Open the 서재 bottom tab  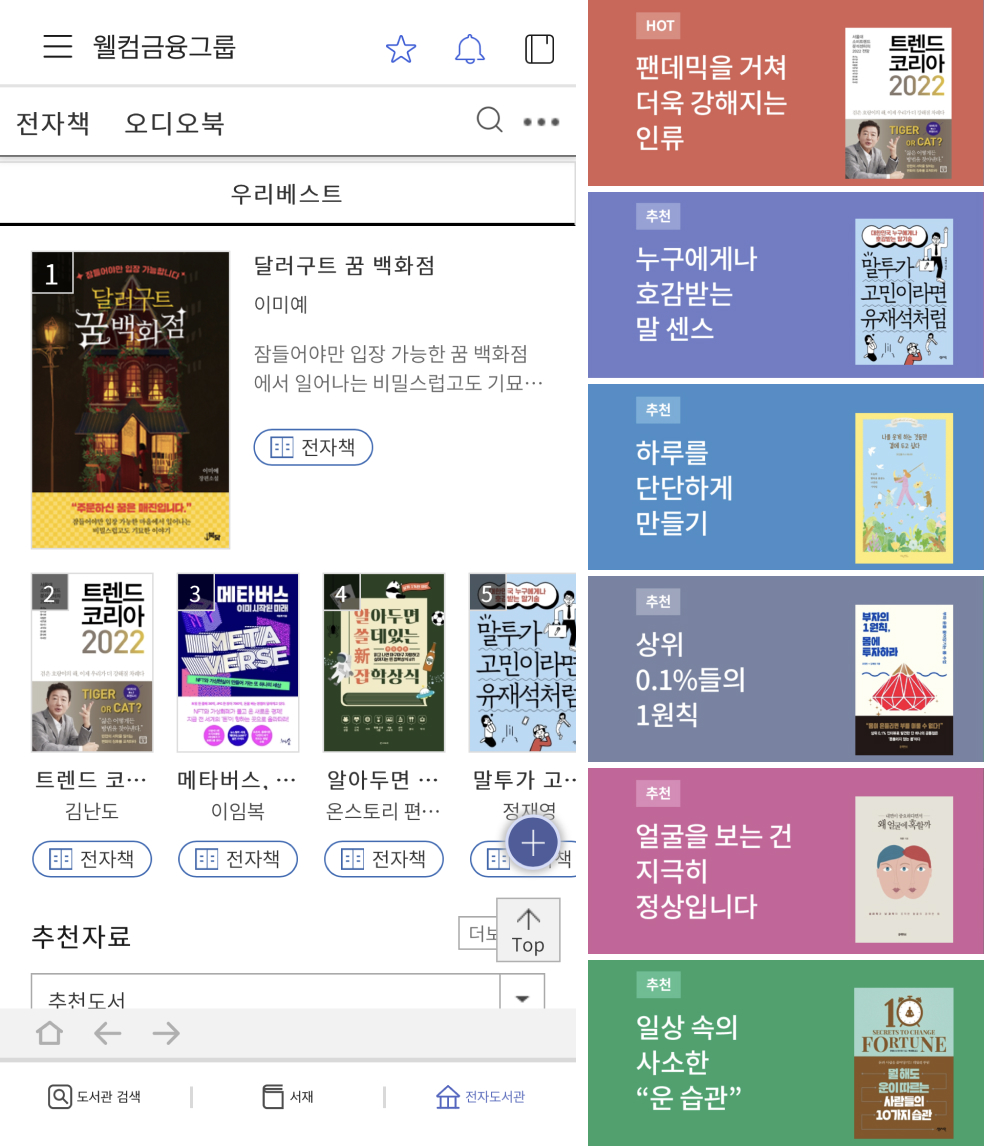(288, 1096)
